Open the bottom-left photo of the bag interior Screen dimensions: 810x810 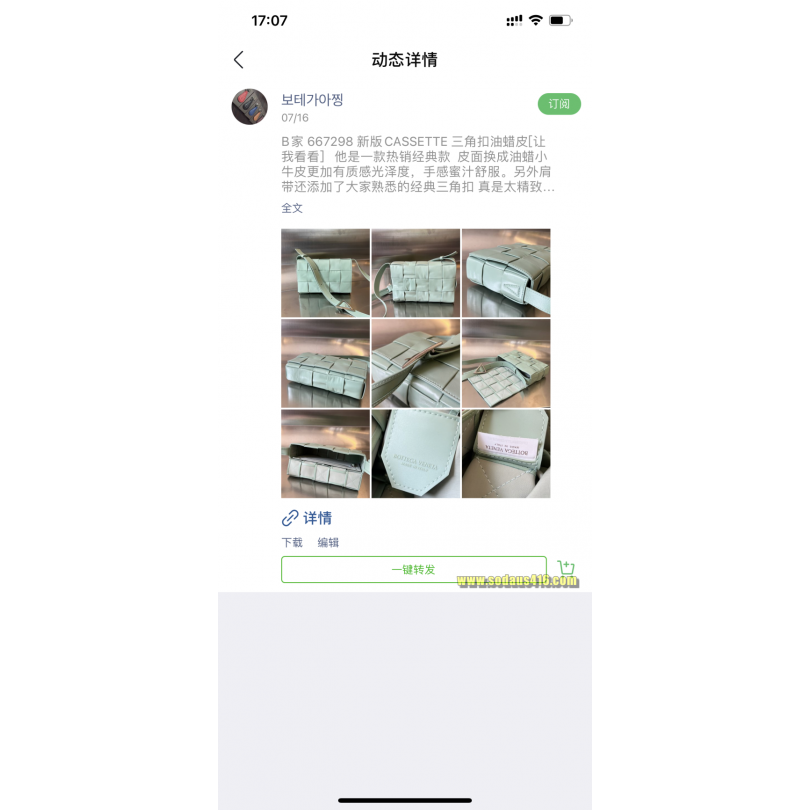tap(325, 453)
